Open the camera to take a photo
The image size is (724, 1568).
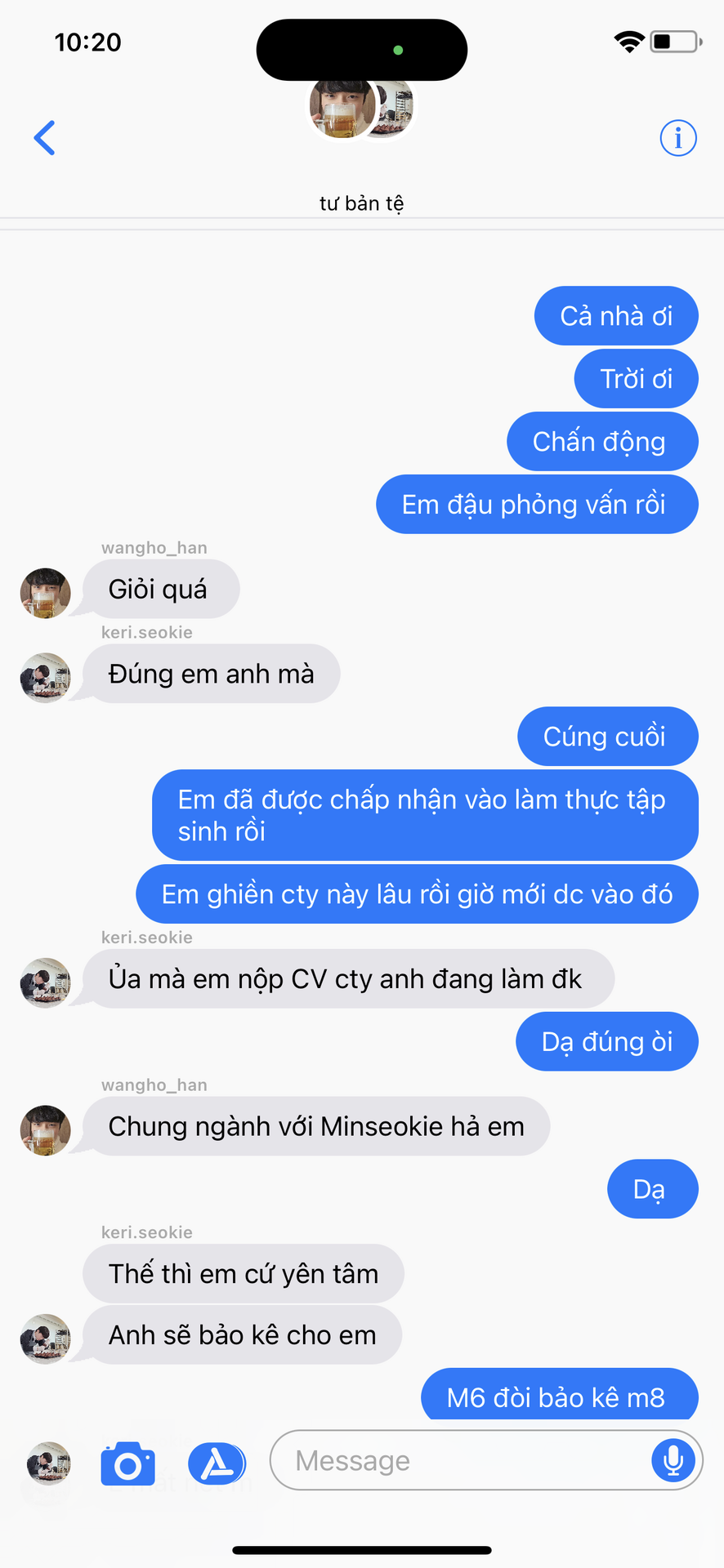click(x=128, y=1463)
